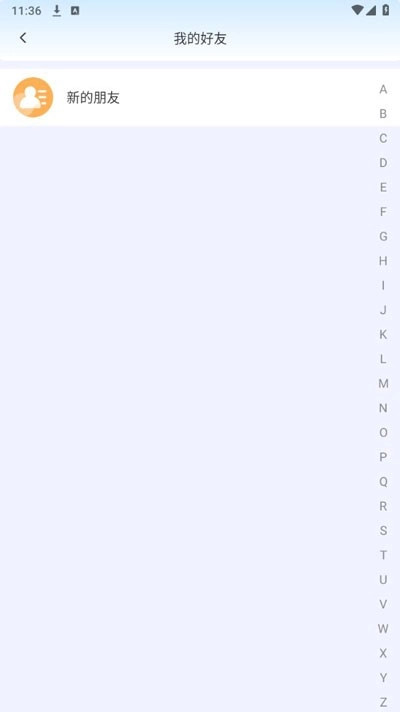The image size is (400, 712).
Task: Select letter P in the side index
Action: [x=383, y=457]
